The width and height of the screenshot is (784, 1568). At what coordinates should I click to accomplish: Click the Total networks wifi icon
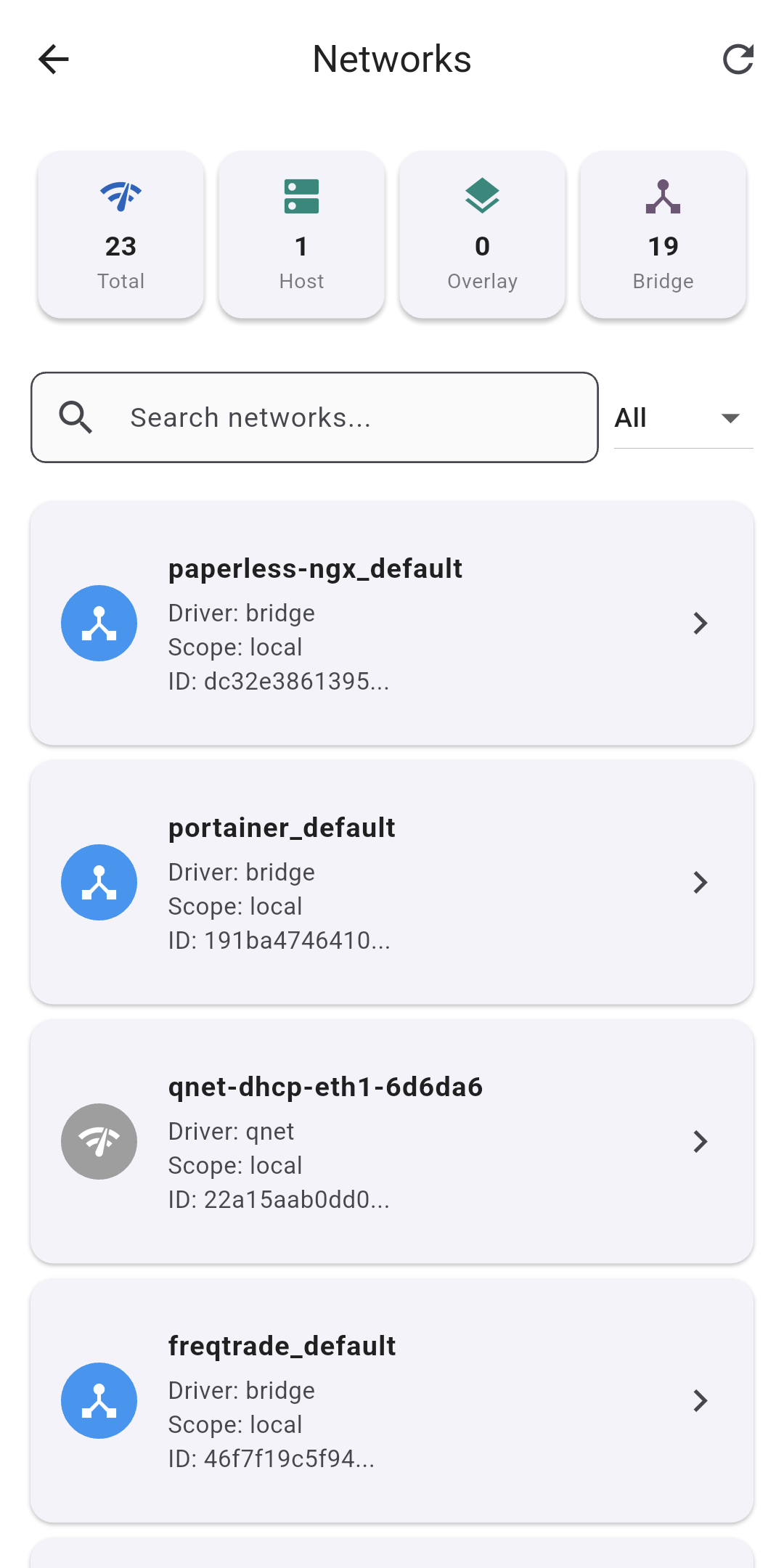(121, 196)
